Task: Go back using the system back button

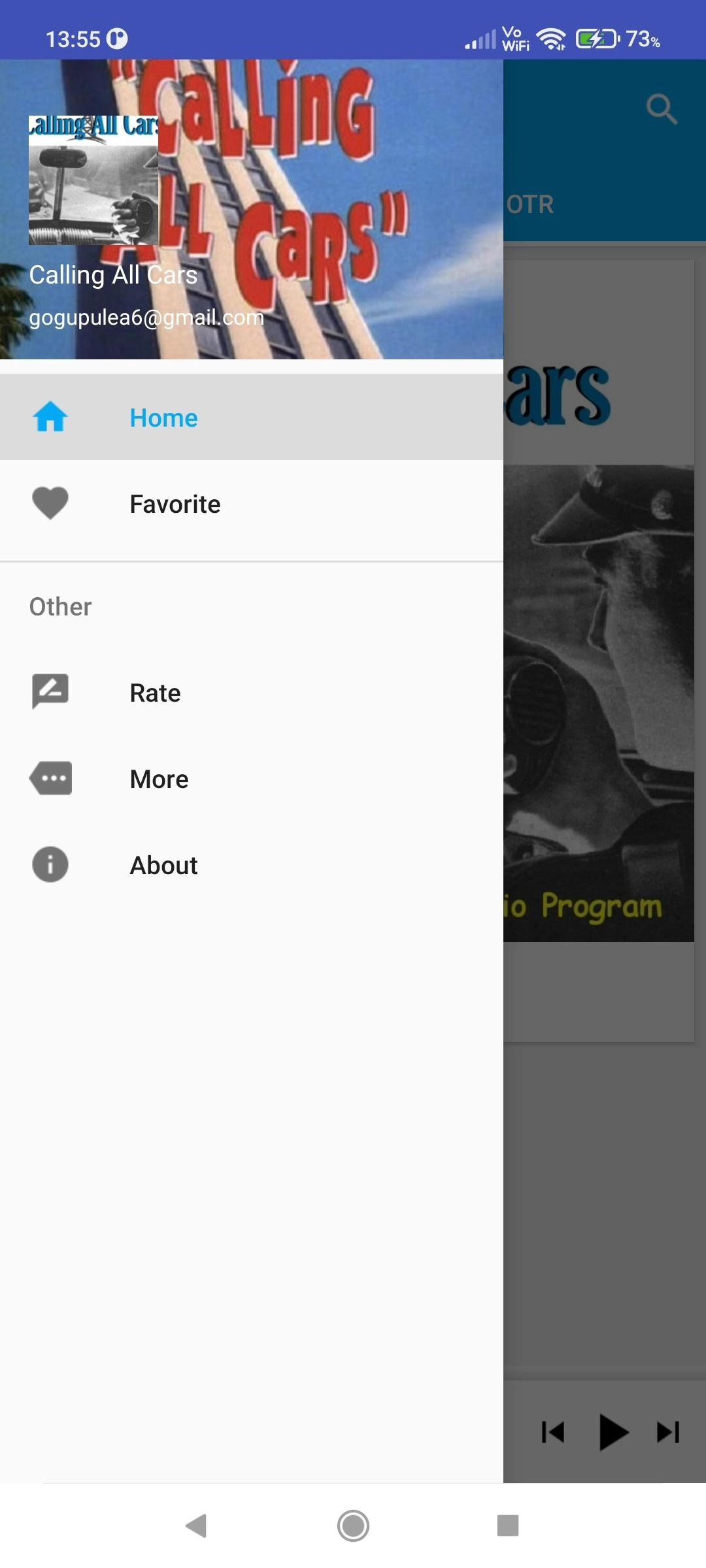Action: [196, 1526]
